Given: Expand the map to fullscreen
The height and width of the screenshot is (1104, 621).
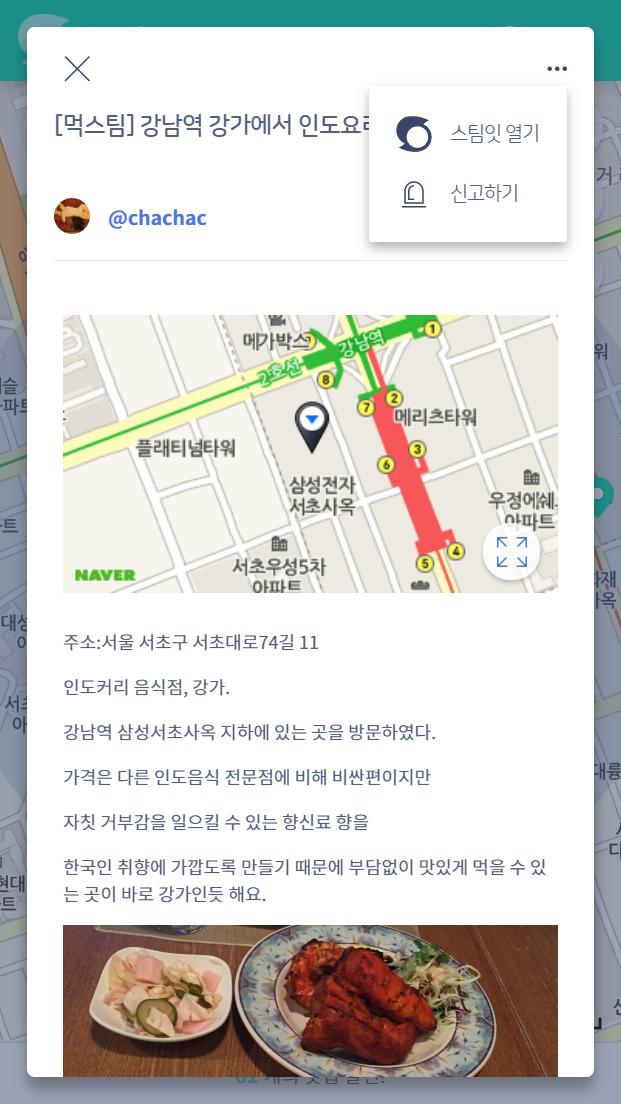Looking at the screenshot, I should point(511,552).
